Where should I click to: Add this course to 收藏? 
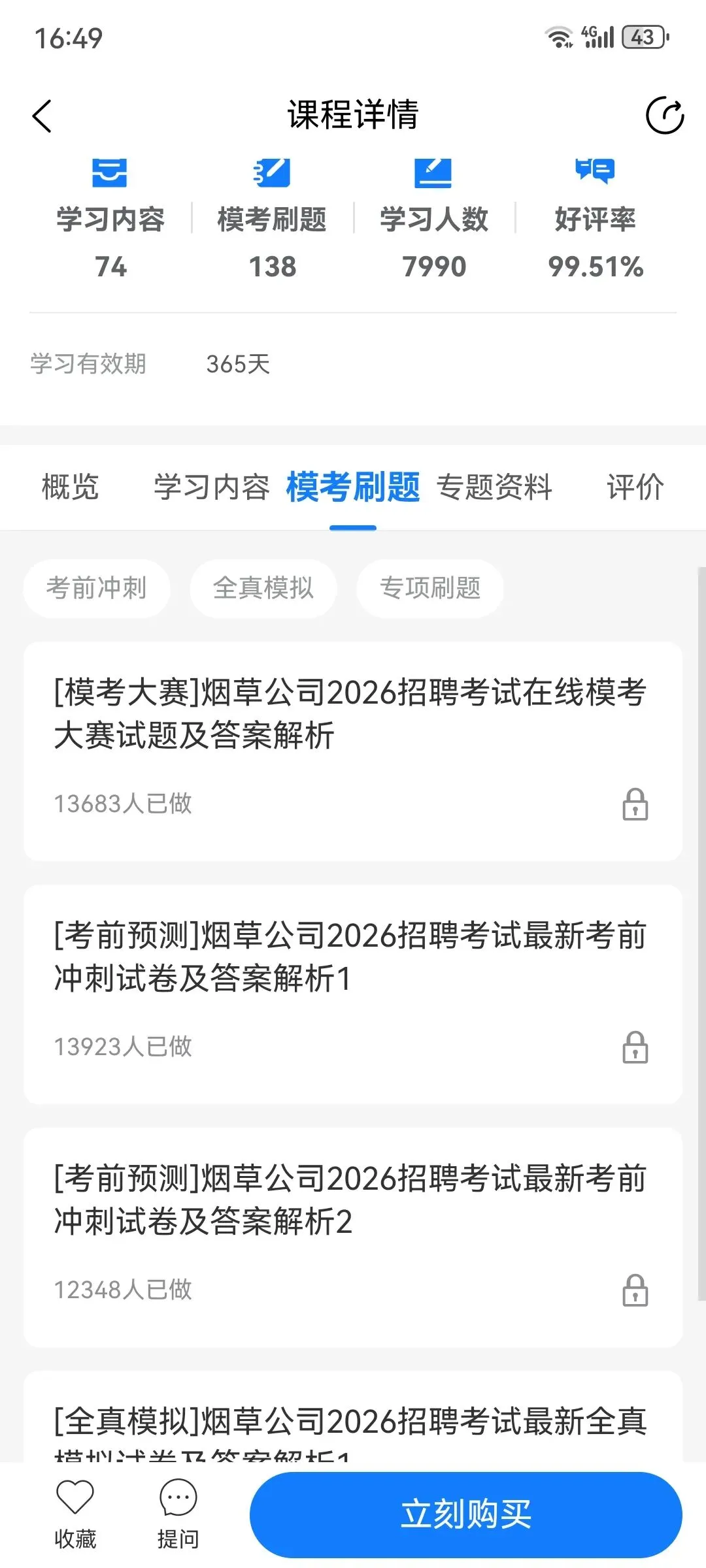pos(75,1514)
